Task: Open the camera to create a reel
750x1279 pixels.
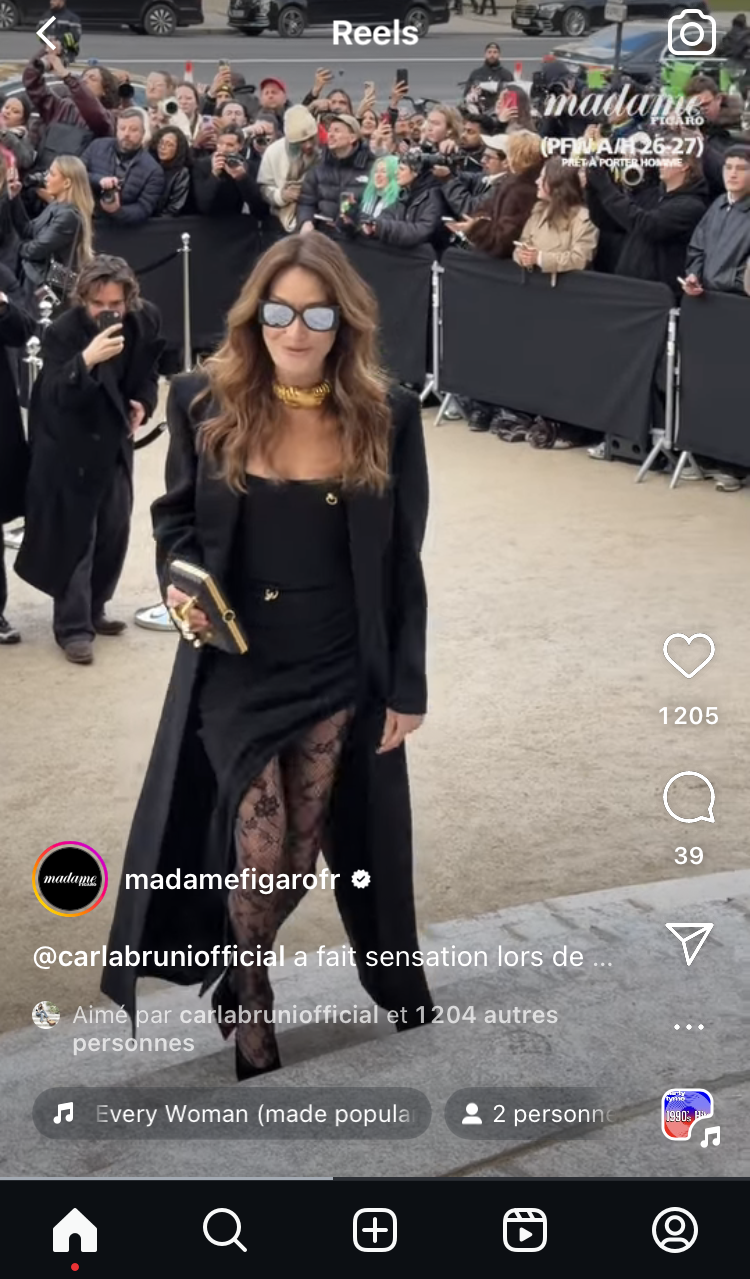Action: click(x=691, y=33)
